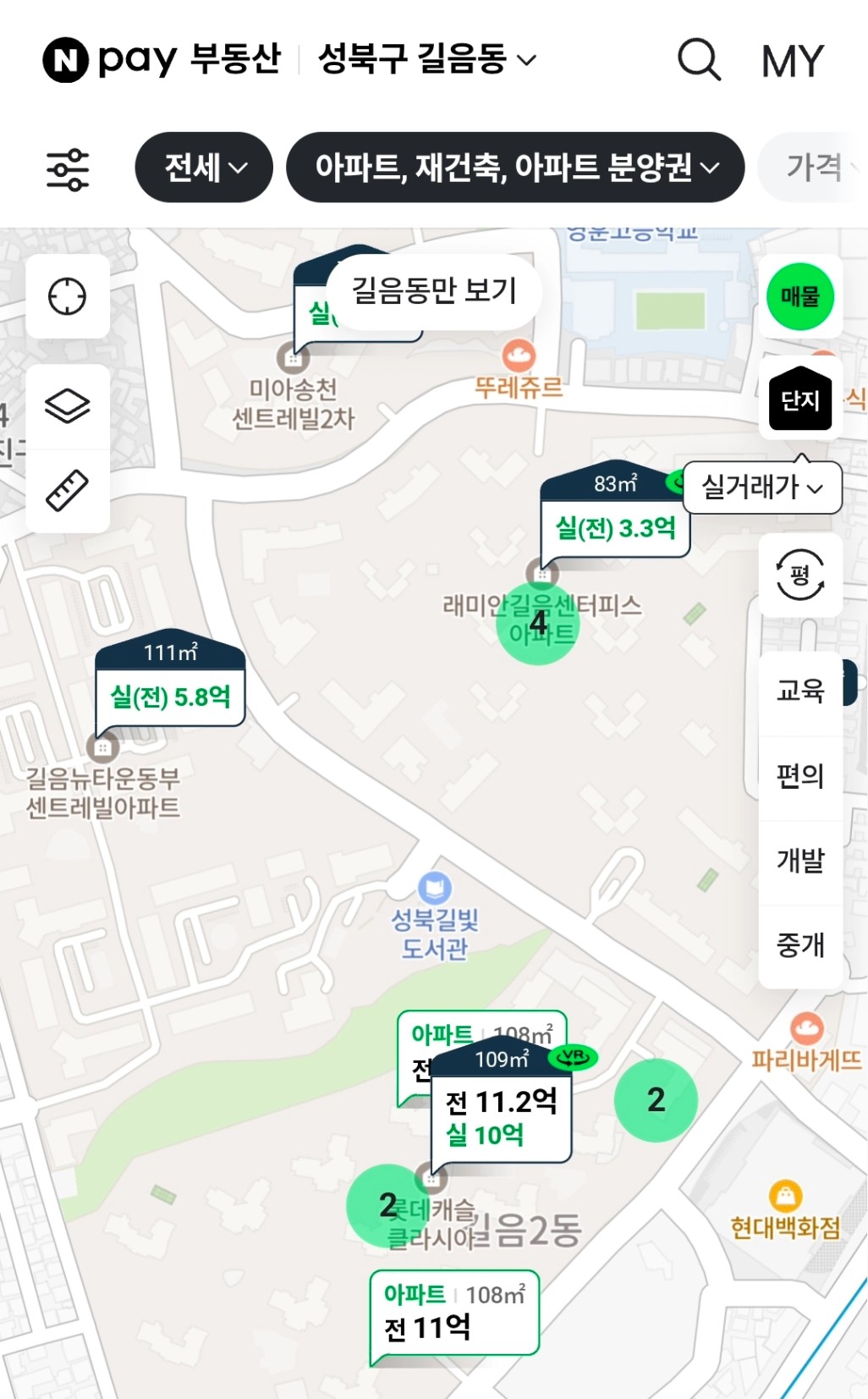Open the map layers option

[68, 406]
